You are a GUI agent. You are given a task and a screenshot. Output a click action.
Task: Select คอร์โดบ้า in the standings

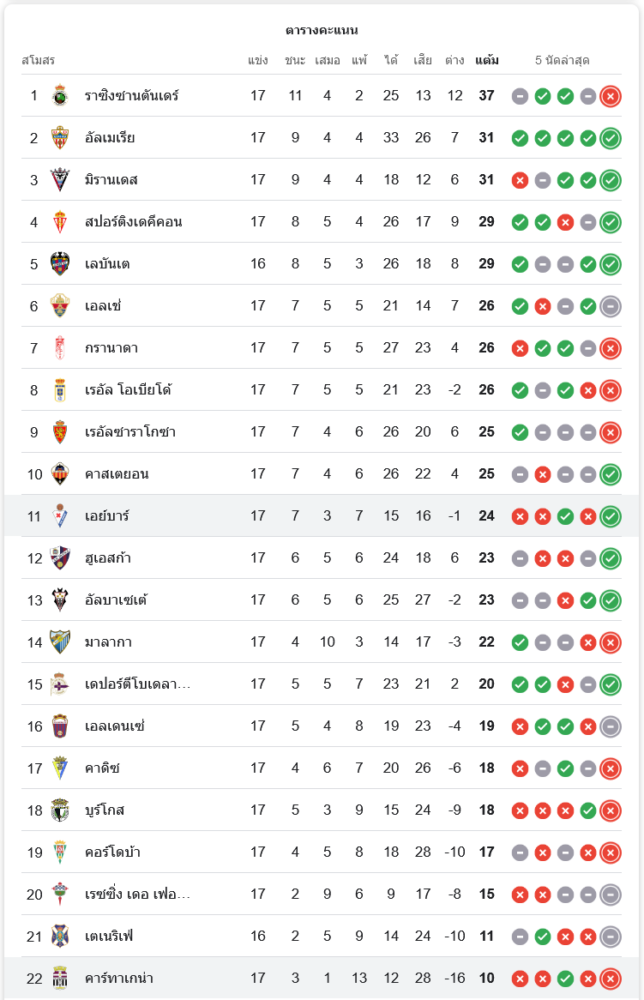[x=112, y=852]
